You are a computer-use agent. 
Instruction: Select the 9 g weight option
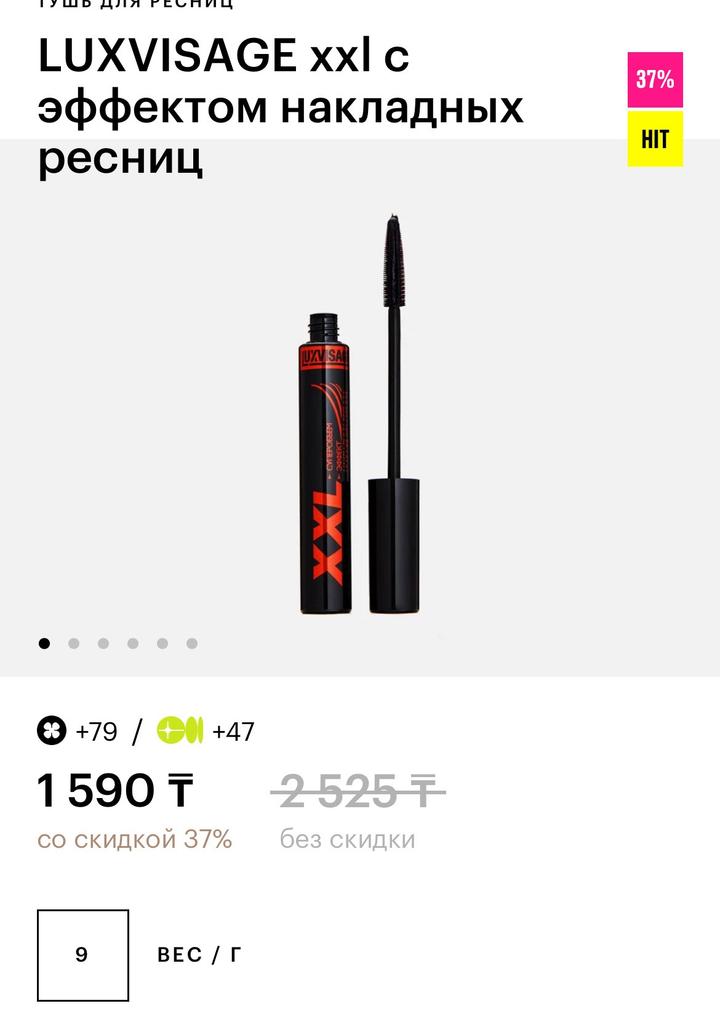[x=82, y=955]
